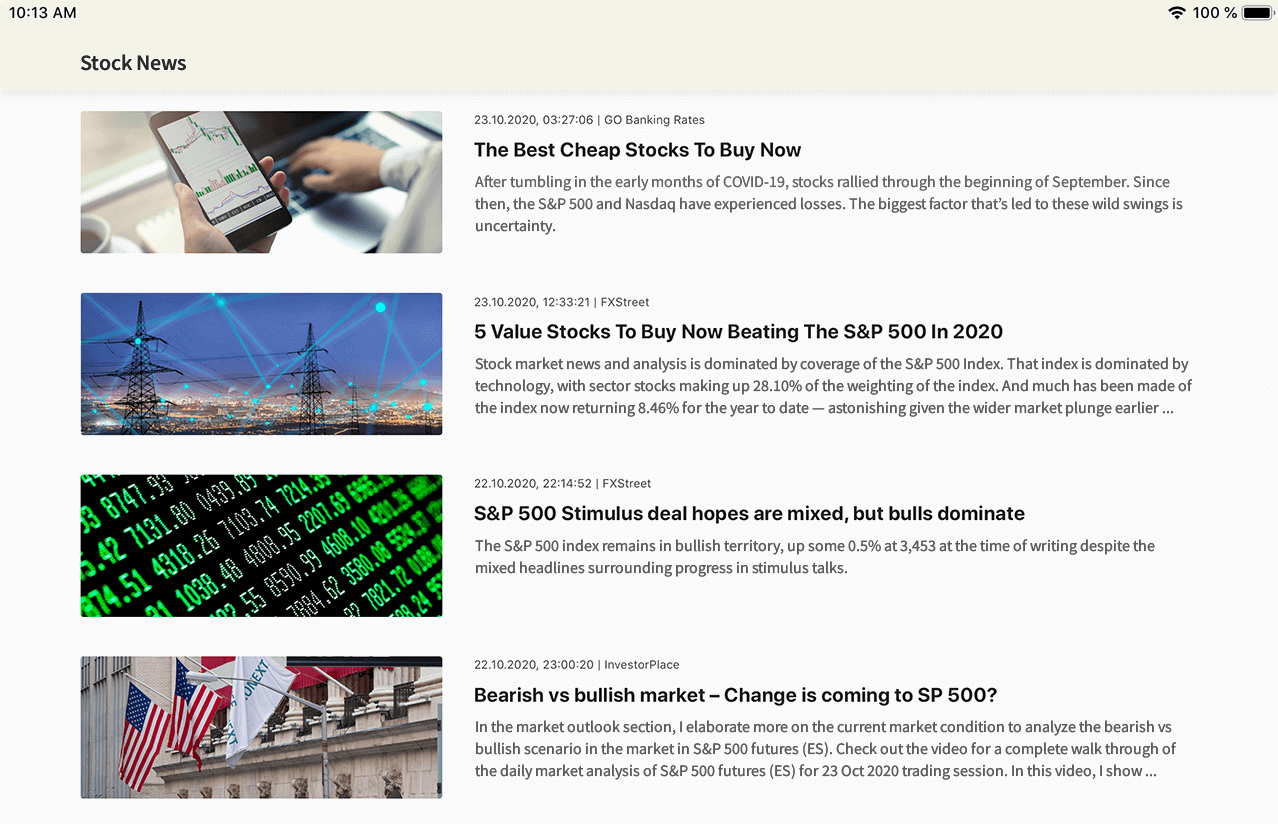Open S&P 500 Stimulus deal hopes article
Screen dimensions: 1278x824
[749, 514]
